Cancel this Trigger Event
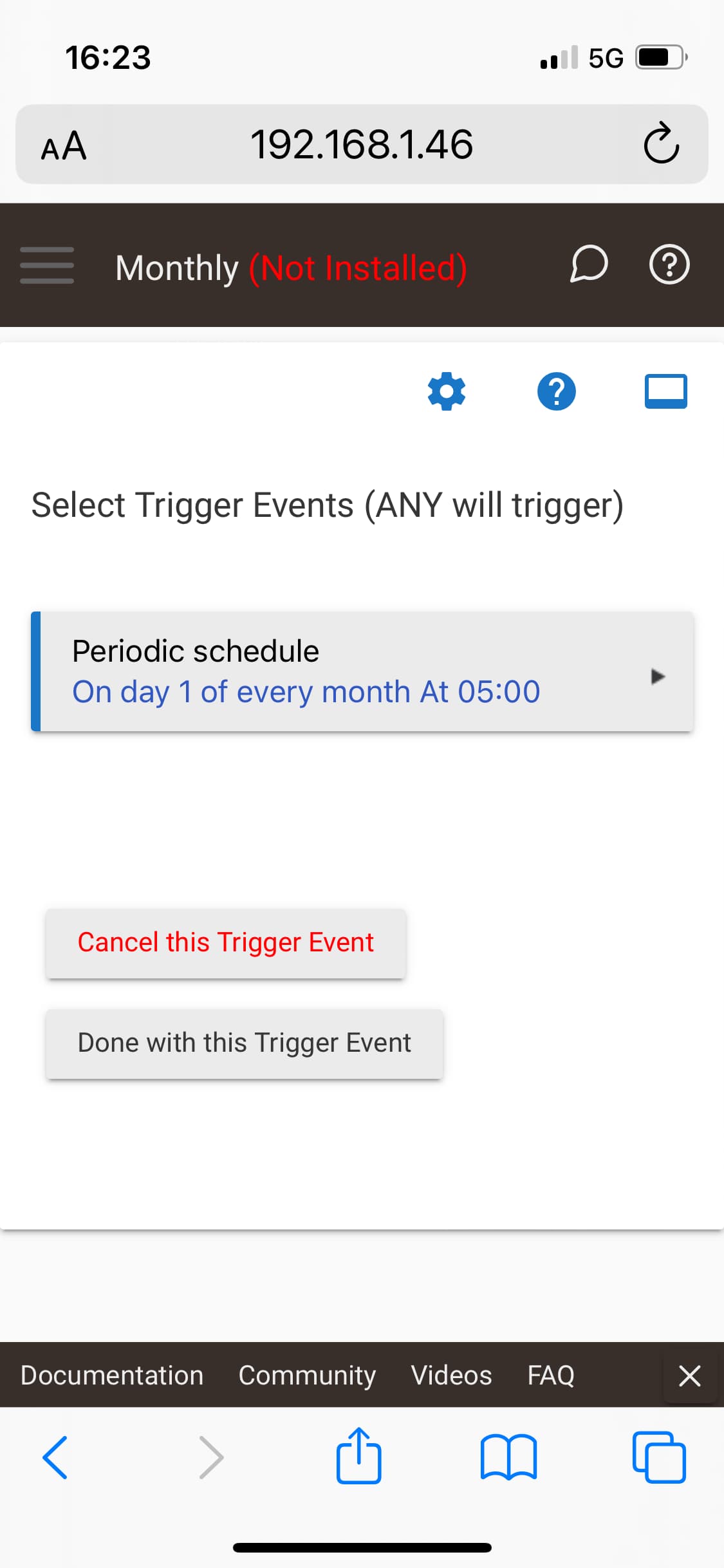 pos(225,943)
